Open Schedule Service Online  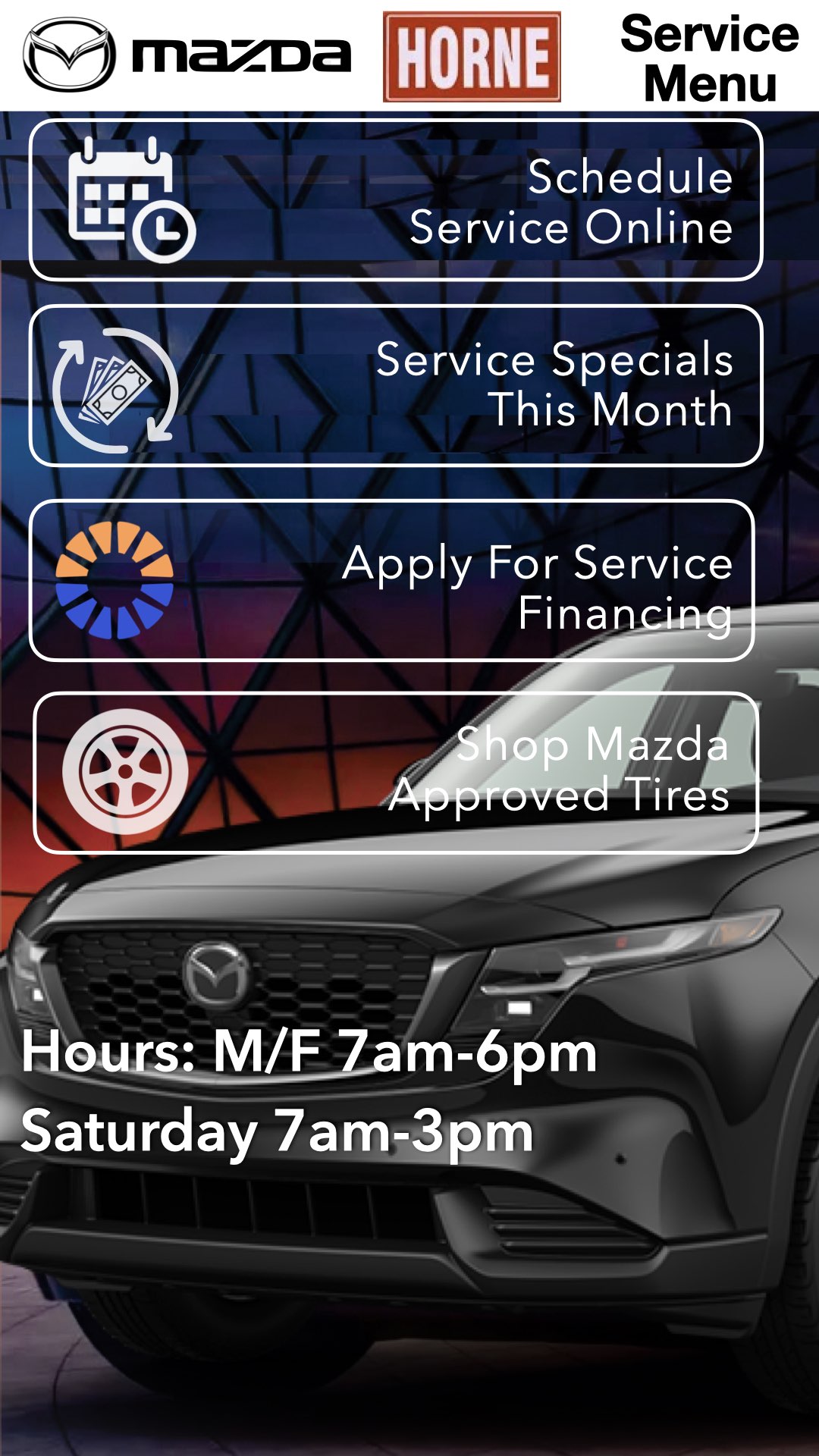(396, 200)
